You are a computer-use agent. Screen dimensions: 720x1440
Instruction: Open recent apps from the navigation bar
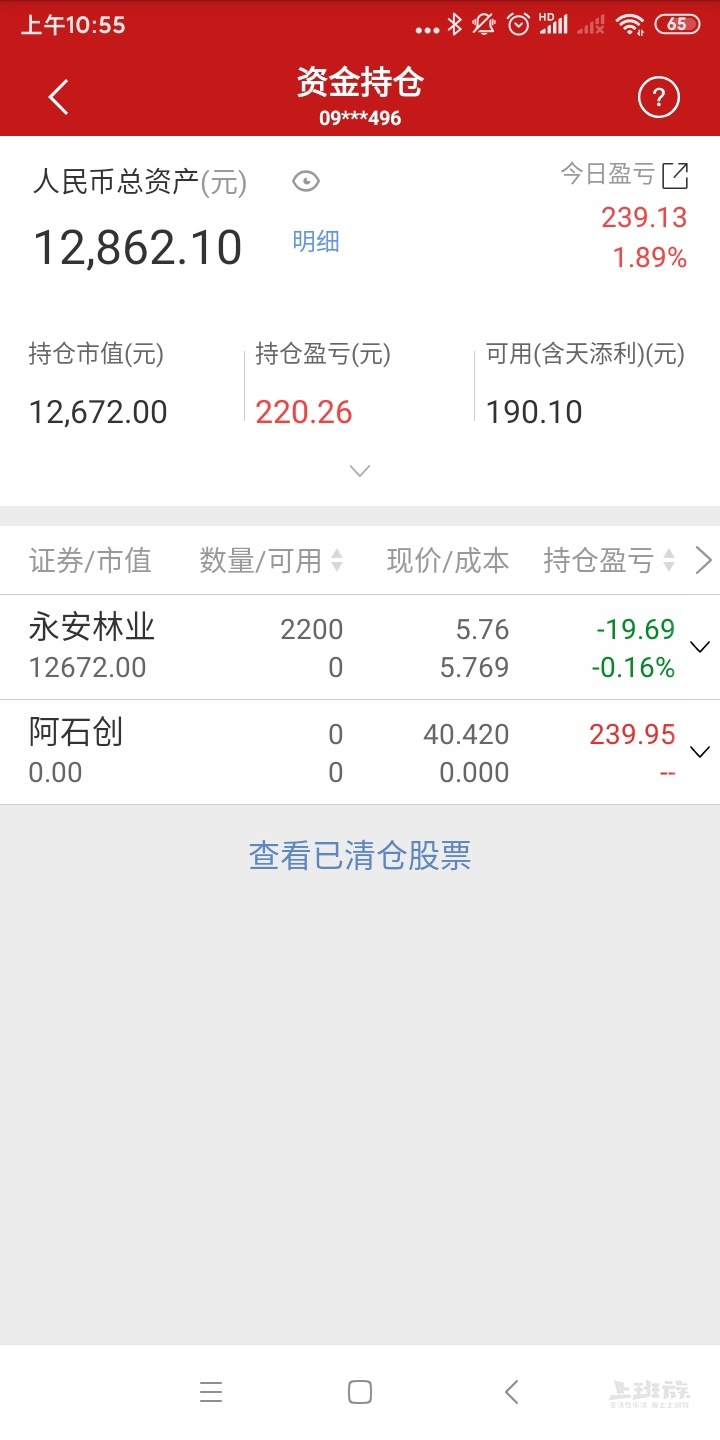click(210, 1391)
